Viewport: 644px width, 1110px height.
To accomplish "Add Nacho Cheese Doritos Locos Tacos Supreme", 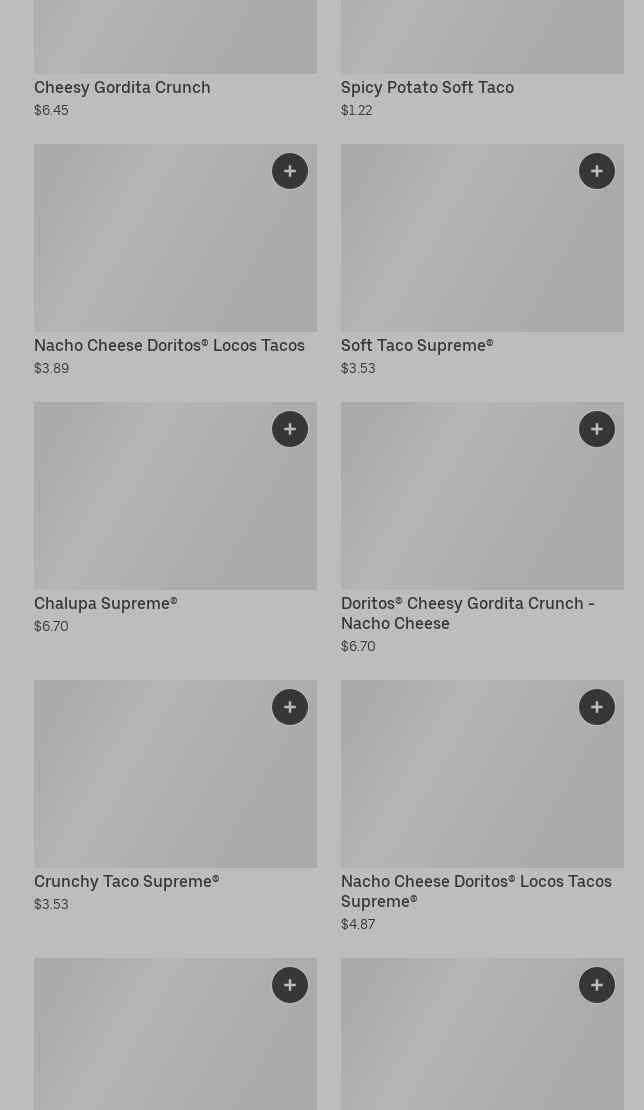I will [x=597, y=707].
